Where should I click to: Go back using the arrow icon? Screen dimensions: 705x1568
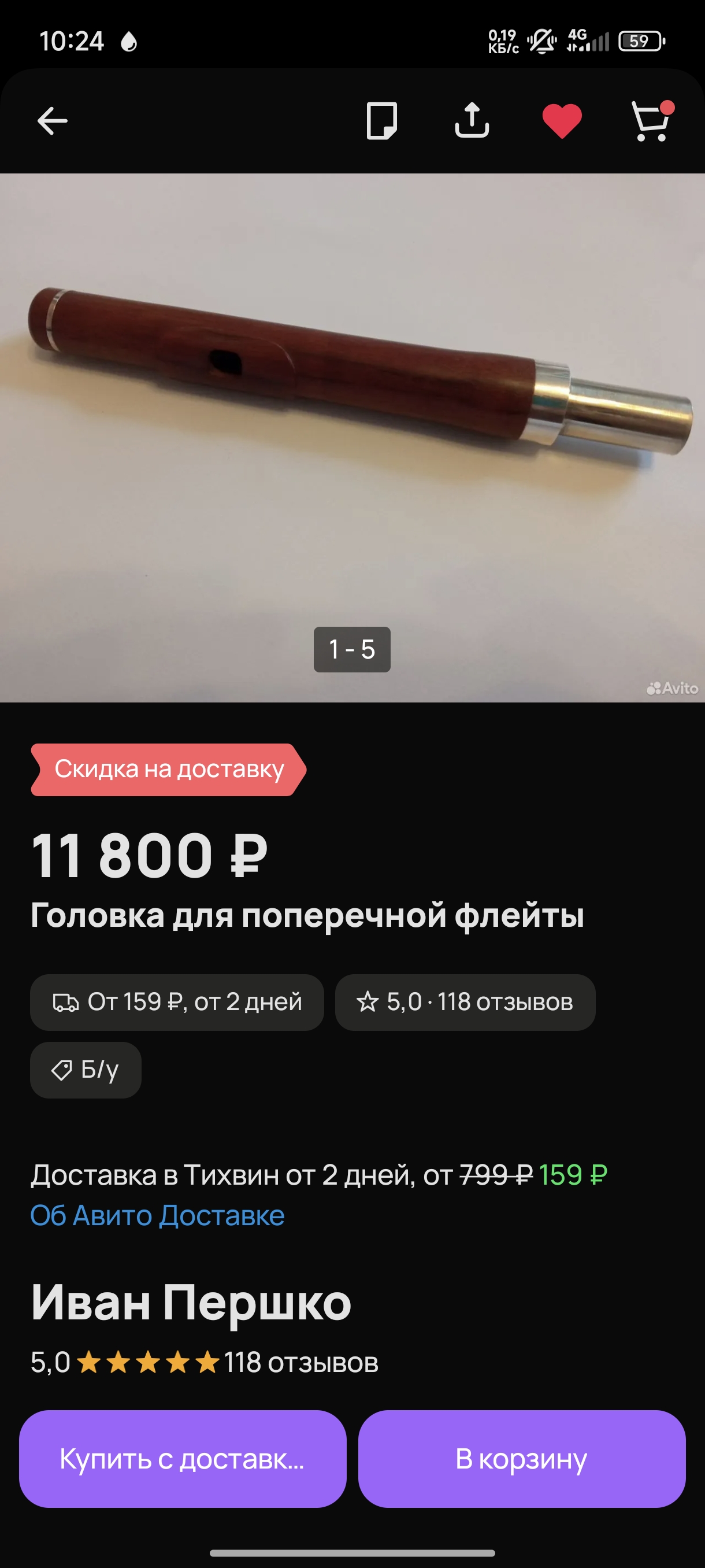(53, 120)
